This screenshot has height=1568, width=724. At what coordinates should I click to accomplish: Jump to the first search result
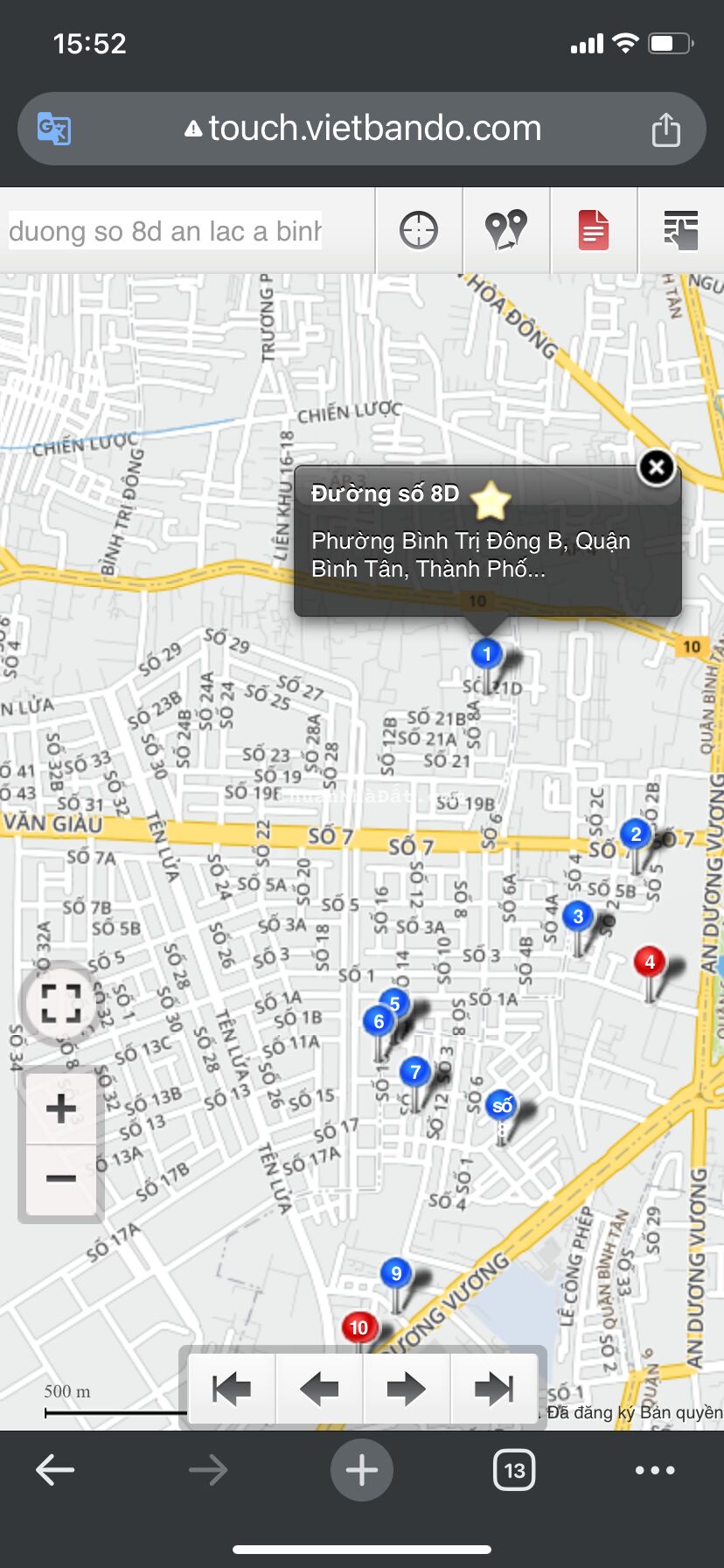pos(232,1389)
